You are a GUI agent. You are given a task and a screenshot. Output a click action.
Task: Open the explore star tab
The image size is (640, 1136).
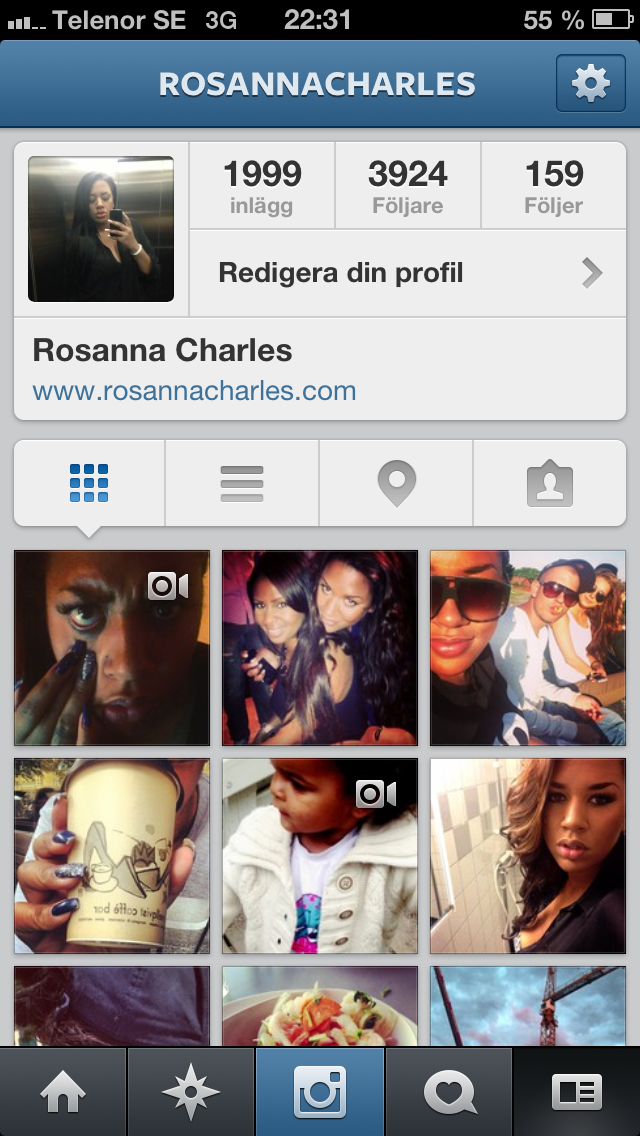pyautogui.click(x=191, y=1092)
